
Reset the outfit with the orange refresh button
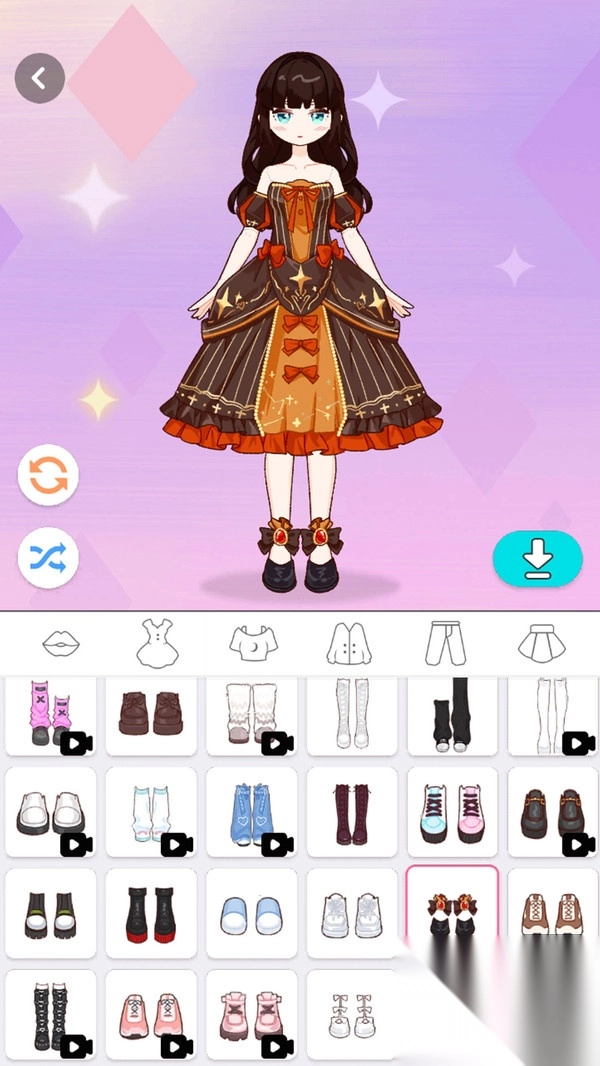[x=48, y=475]
